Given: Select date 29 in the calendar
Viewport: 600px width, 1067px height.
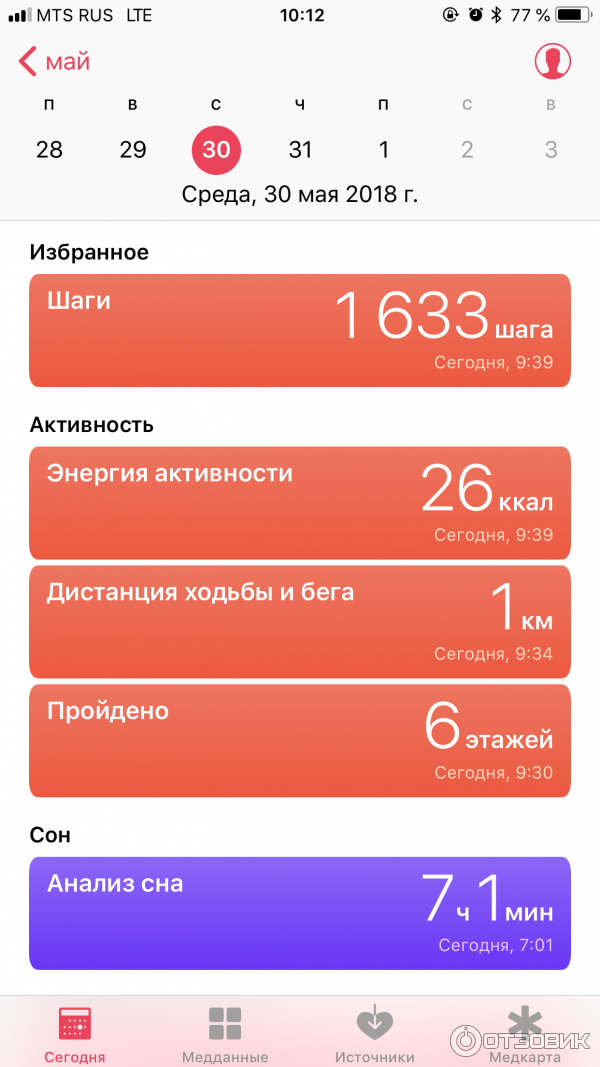Looking at the screenshot, I should [133, 150].
